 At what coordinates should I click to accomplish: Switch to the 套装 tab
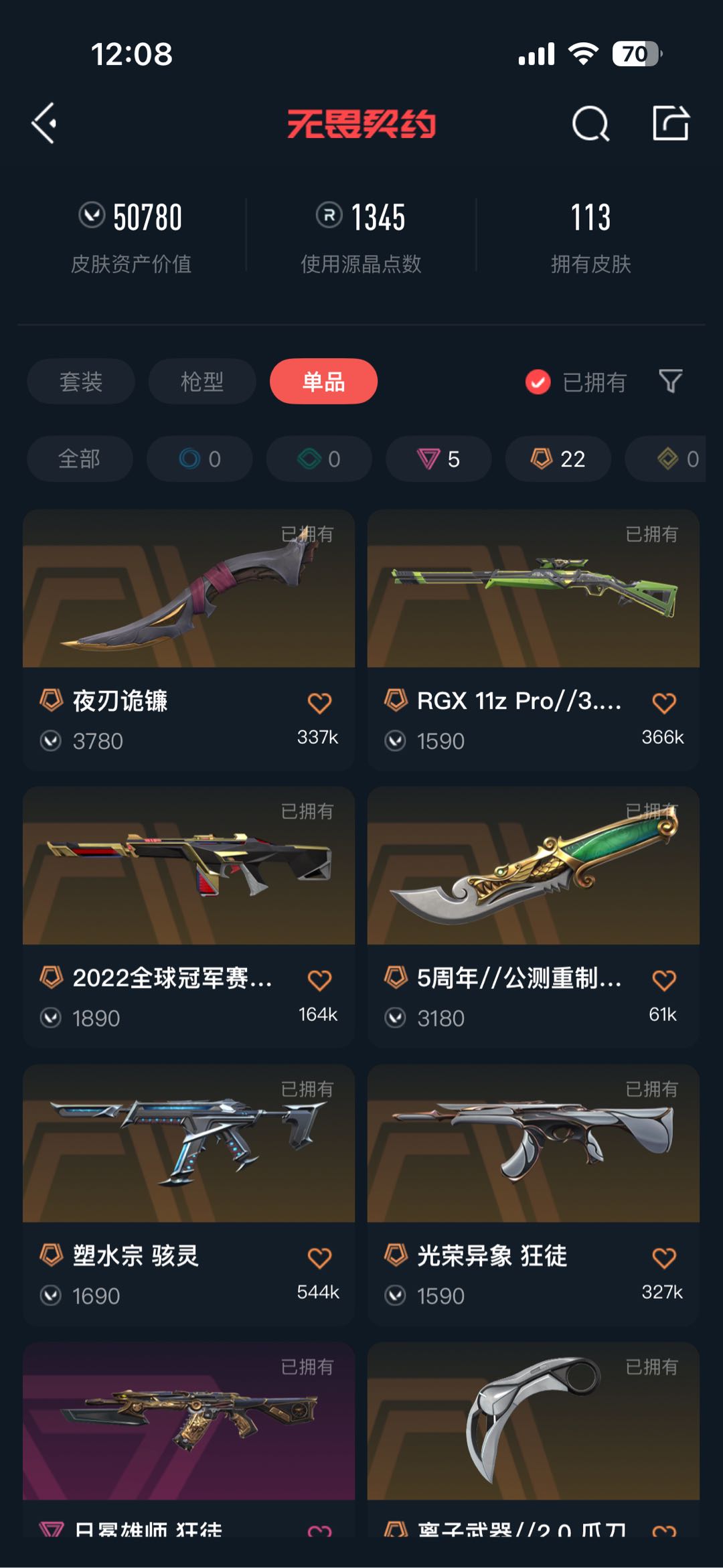pyautogui.click(x=81, y=382)
